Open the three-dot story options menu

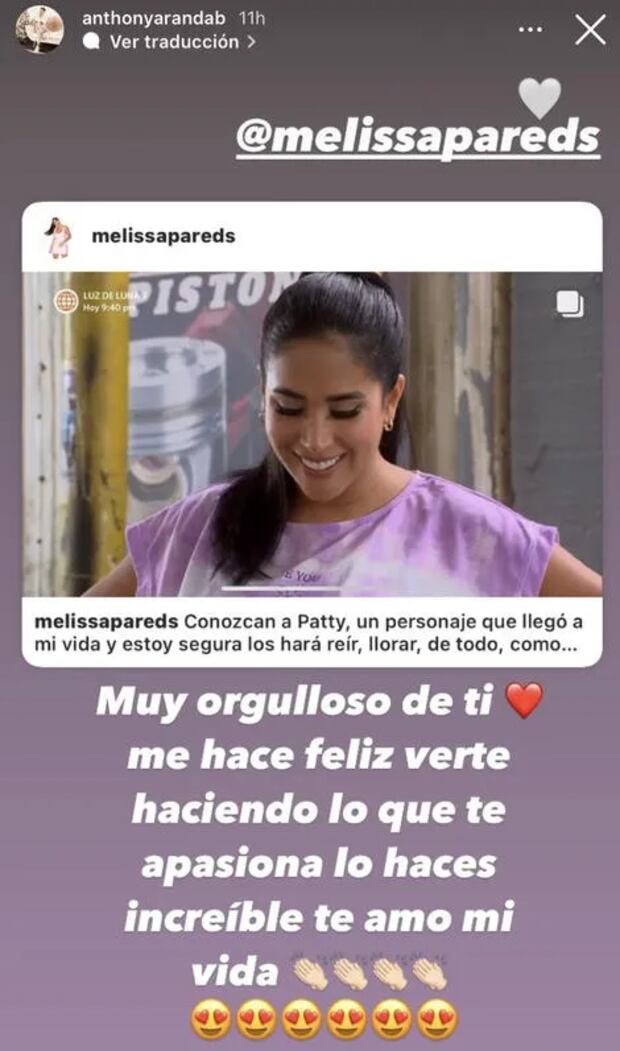tap(530, 30)
